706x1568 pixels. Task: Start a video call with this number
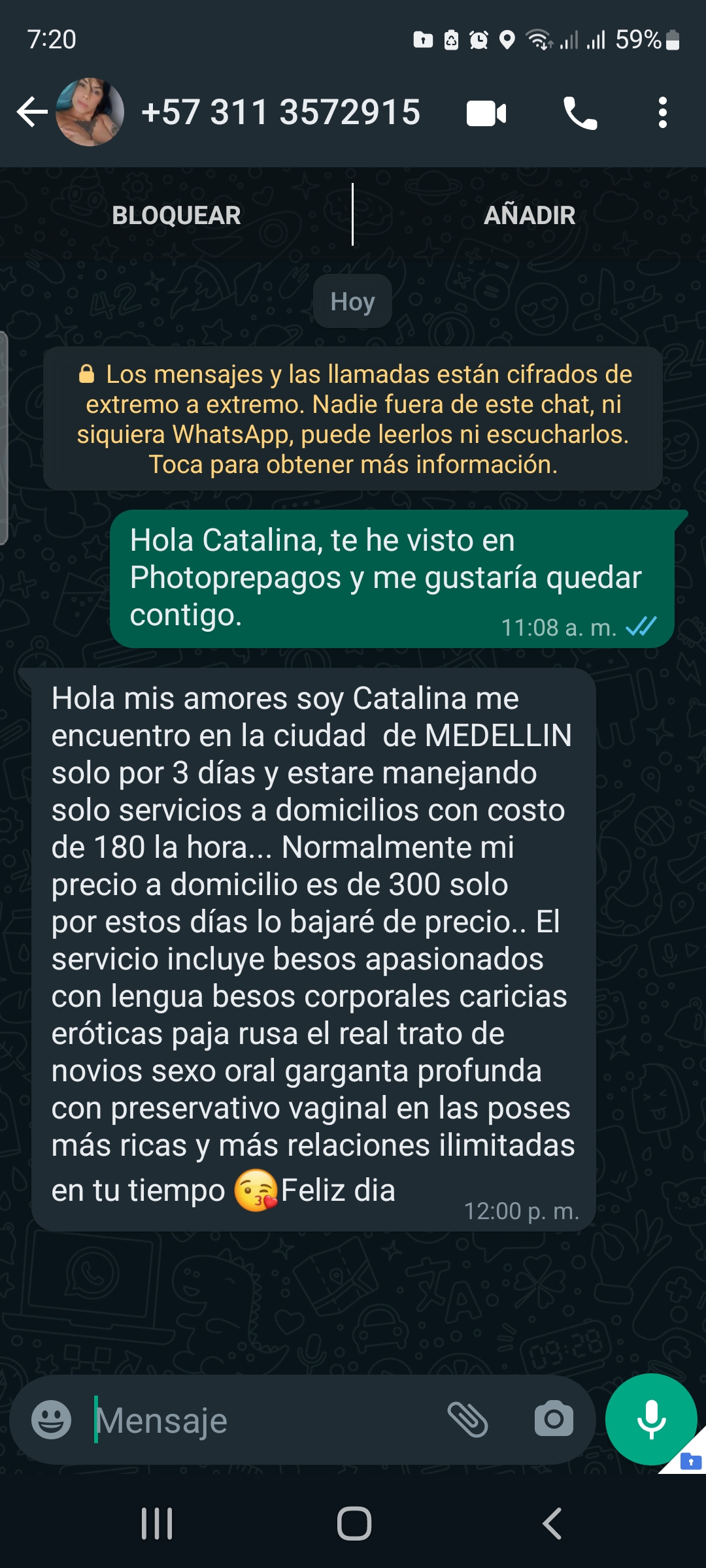(x=486, y=114)
